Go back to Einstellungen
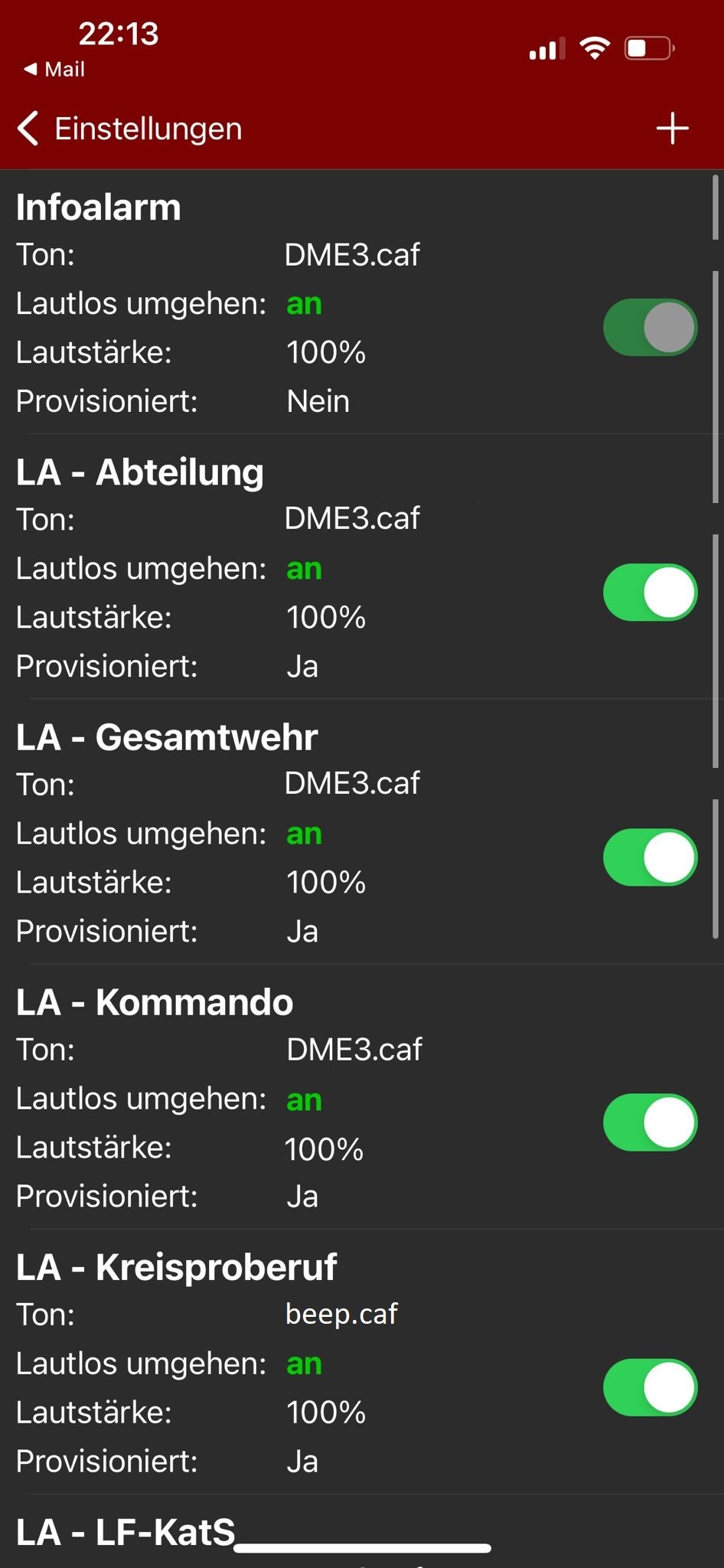Viewport: 724px width, 1568px height. point(129,128)
